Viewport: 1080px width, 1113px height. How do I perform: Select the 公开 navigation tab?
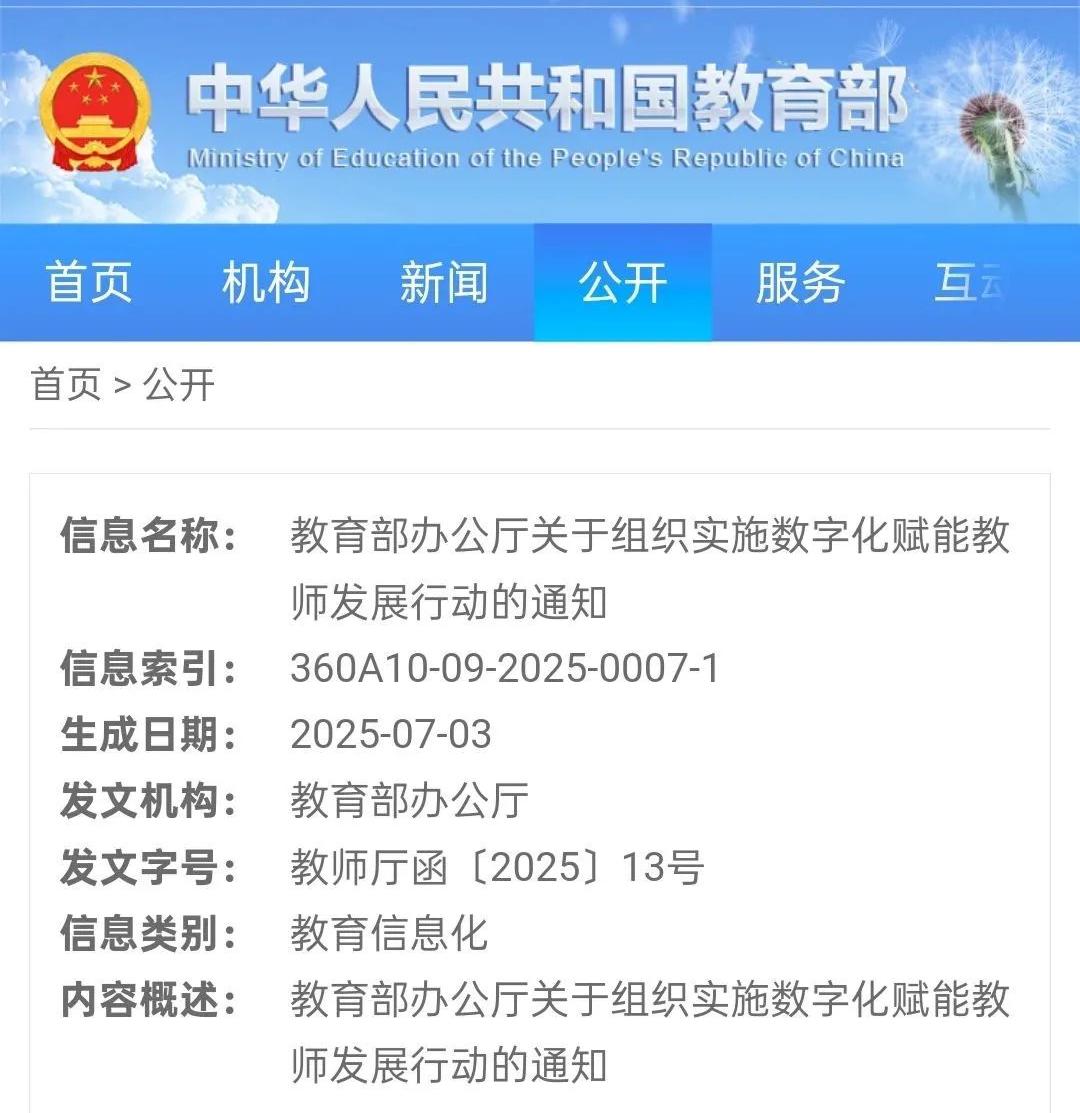coord(622,283)
